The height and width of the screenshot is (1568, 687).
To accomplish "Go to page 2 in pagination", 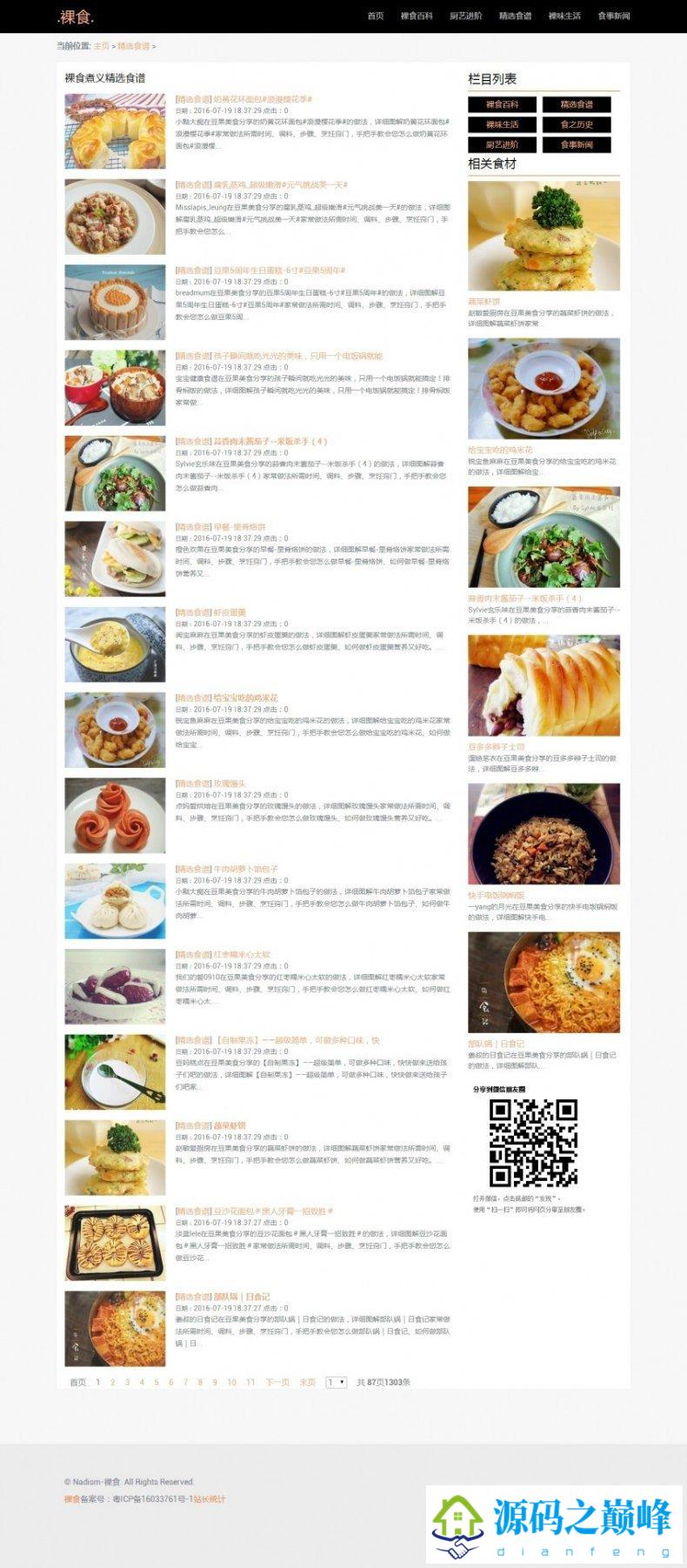I will pyautogui.click(x=112, y=1382).
